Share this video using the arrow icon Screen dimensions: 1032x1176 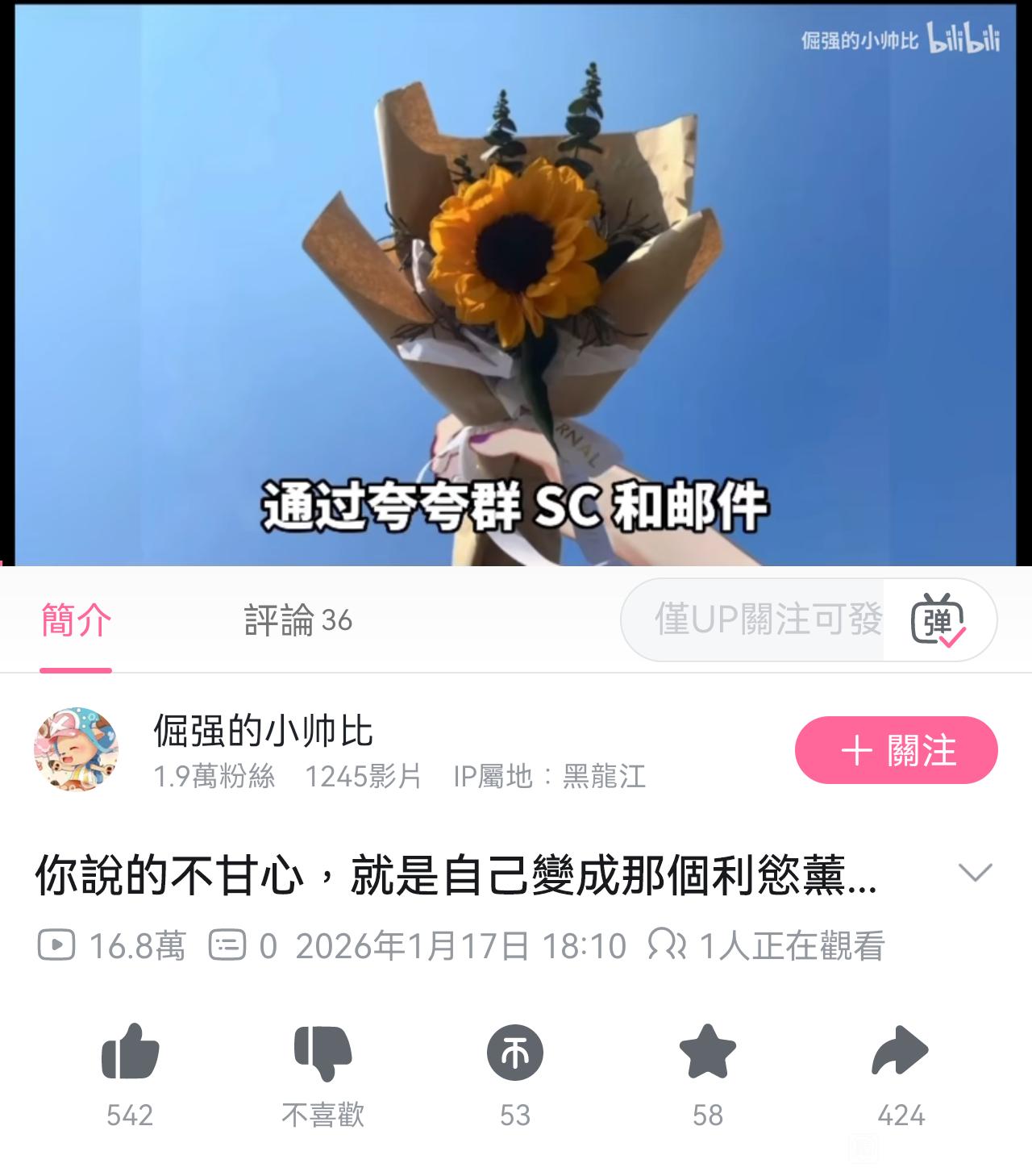[x=900, y=1052]
